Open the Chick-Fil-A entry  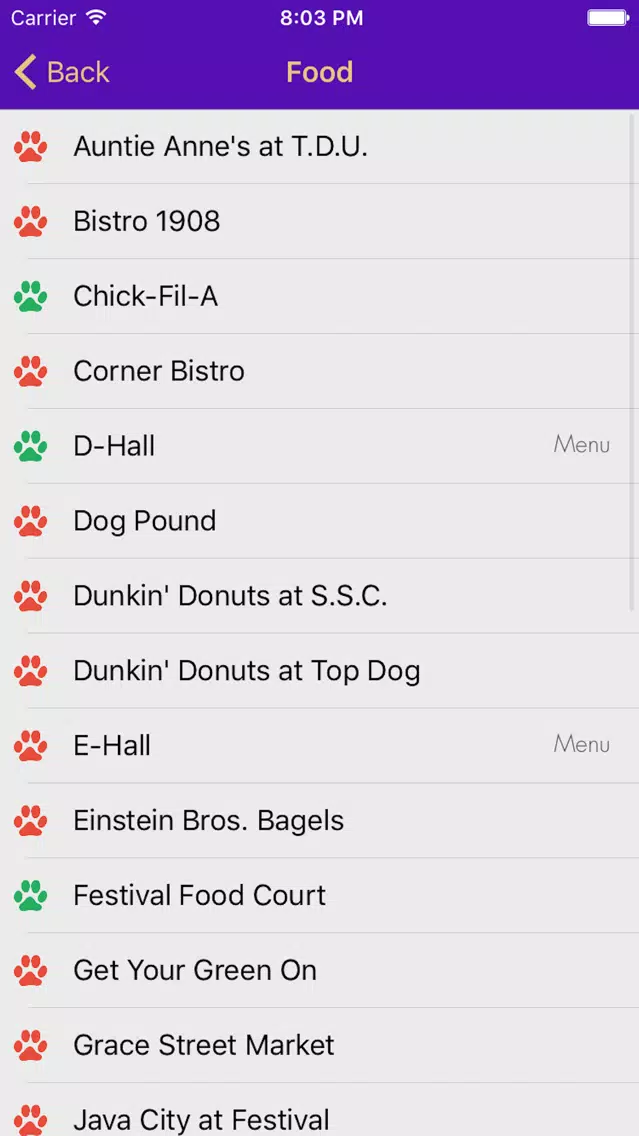click(x=320, y=296)
